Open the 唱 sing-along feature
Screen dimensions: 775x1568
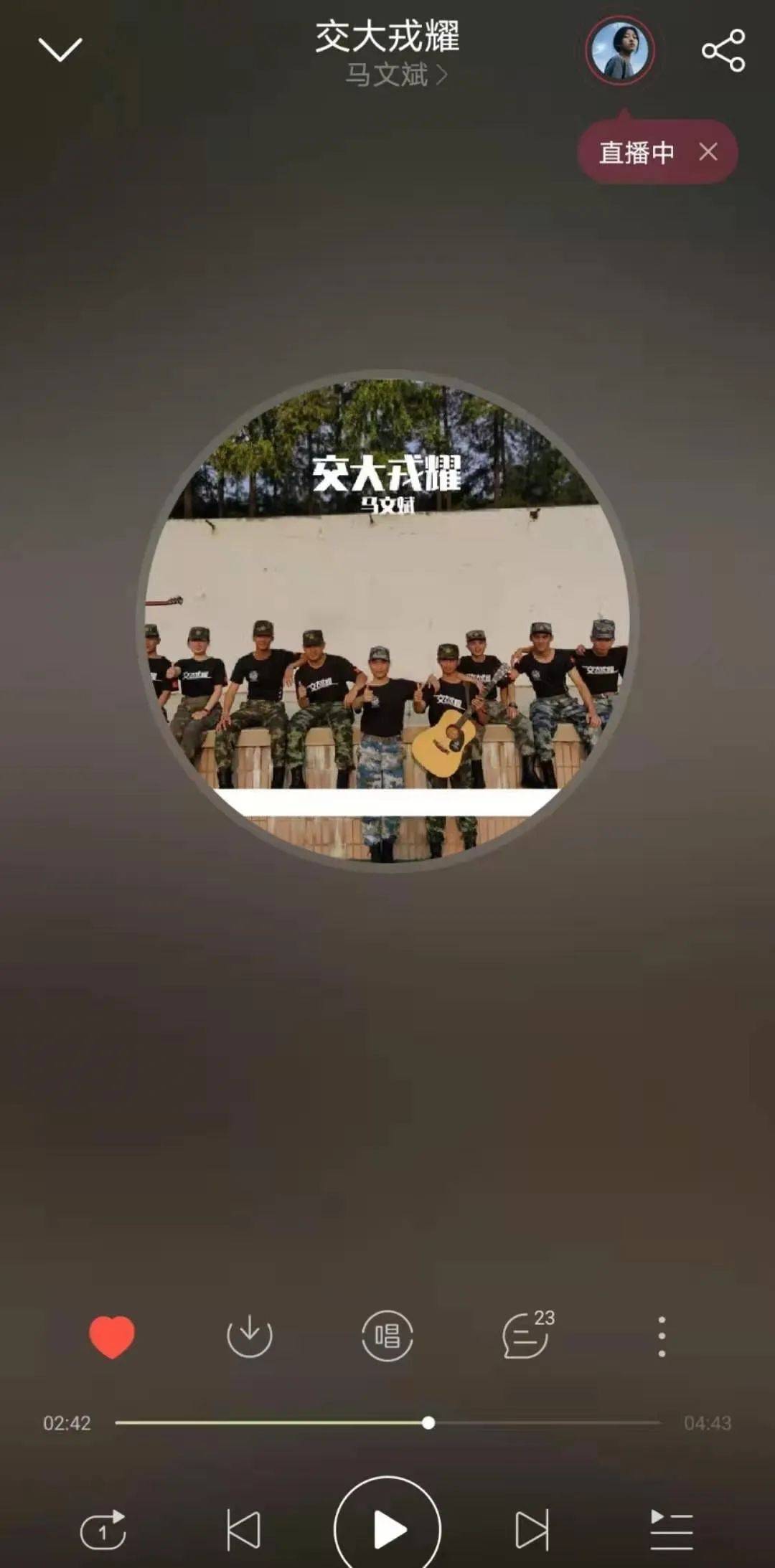click(387, 1336)
